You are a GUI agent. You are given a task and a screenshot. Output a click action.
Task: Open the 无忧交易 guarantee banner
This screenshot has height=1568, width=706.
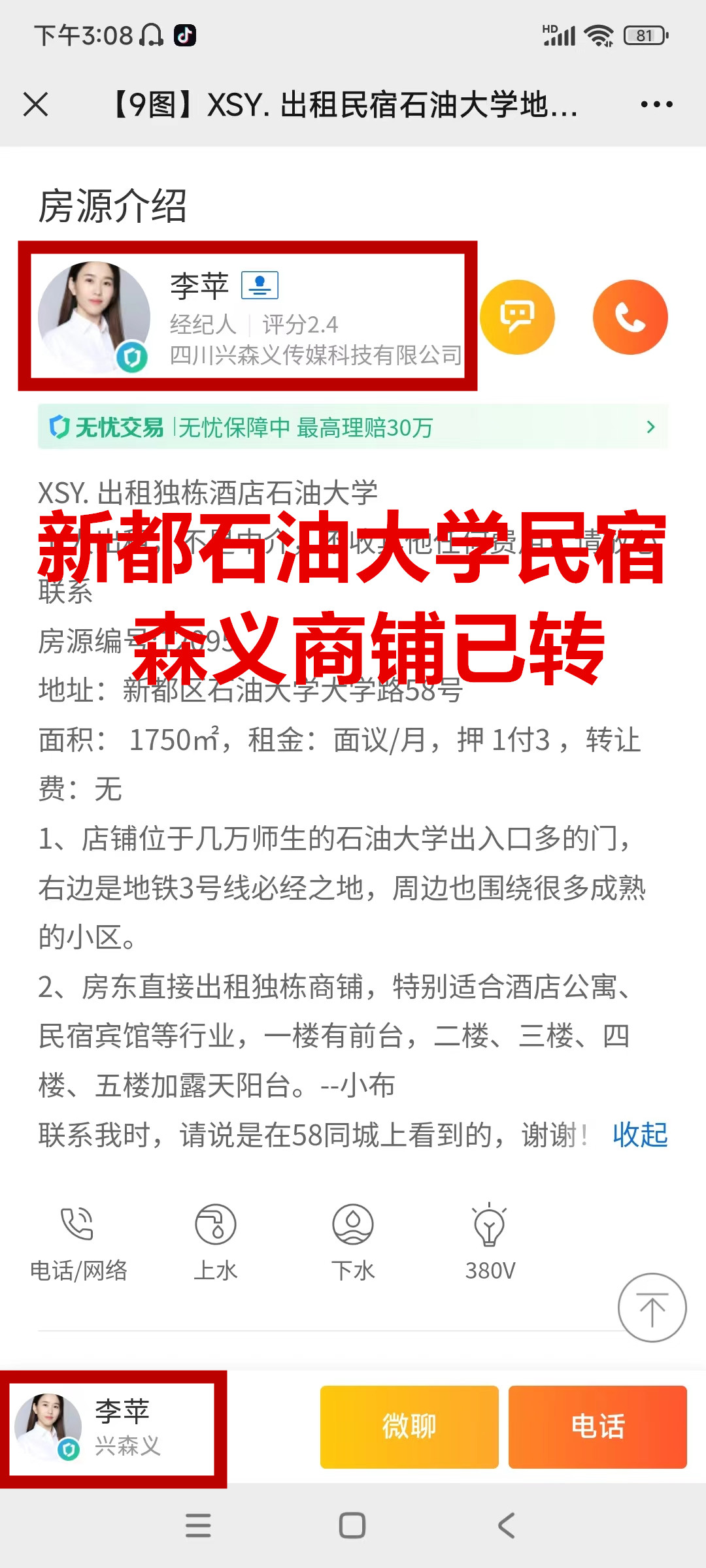click(x=353, y=427)
